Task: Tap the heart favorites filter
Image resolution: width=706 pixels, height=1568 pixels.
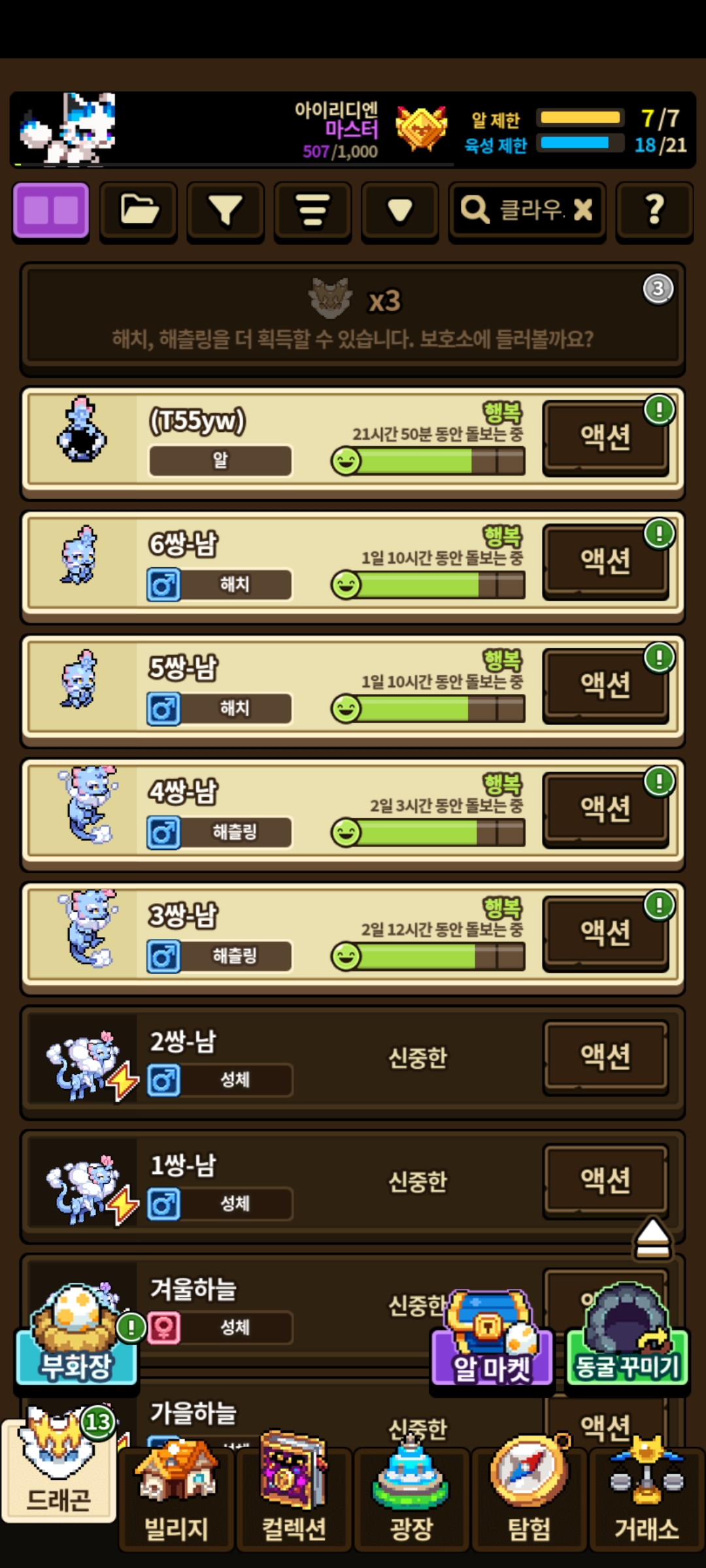Action: pyautogui.click(x=399, y=210)
